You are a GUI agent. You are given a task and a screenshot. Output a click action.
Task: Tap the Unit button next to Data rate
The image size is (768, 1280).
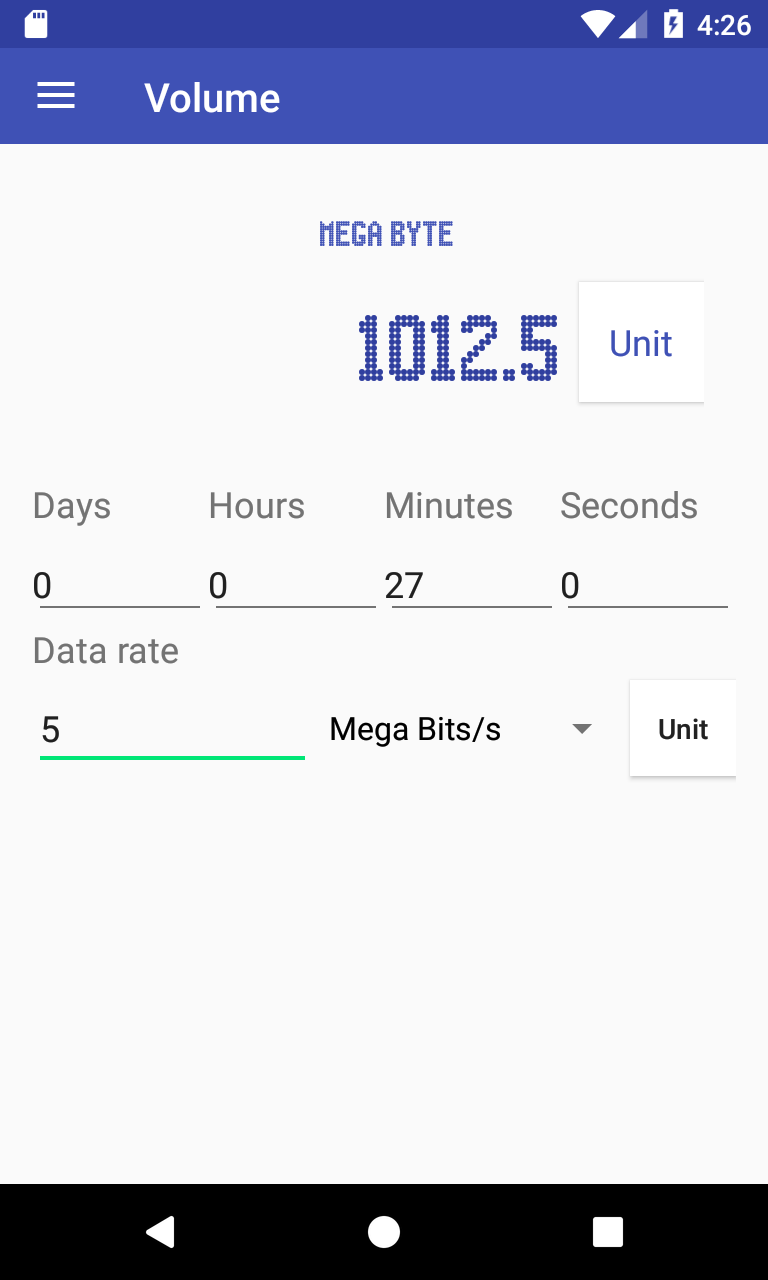[x=683, y=729]
